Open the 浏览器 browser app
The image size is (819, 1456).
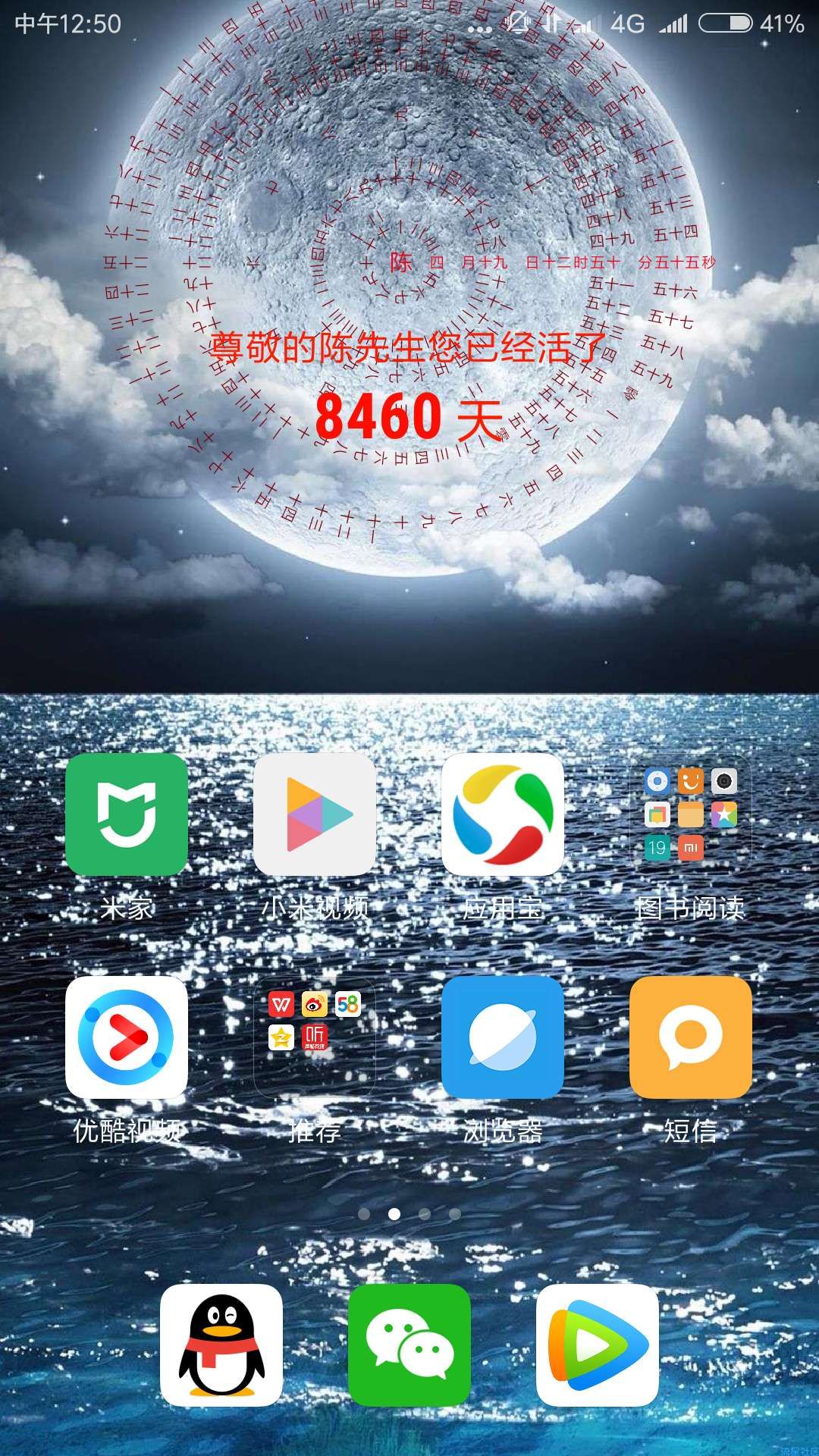[x=502, y=1037]
